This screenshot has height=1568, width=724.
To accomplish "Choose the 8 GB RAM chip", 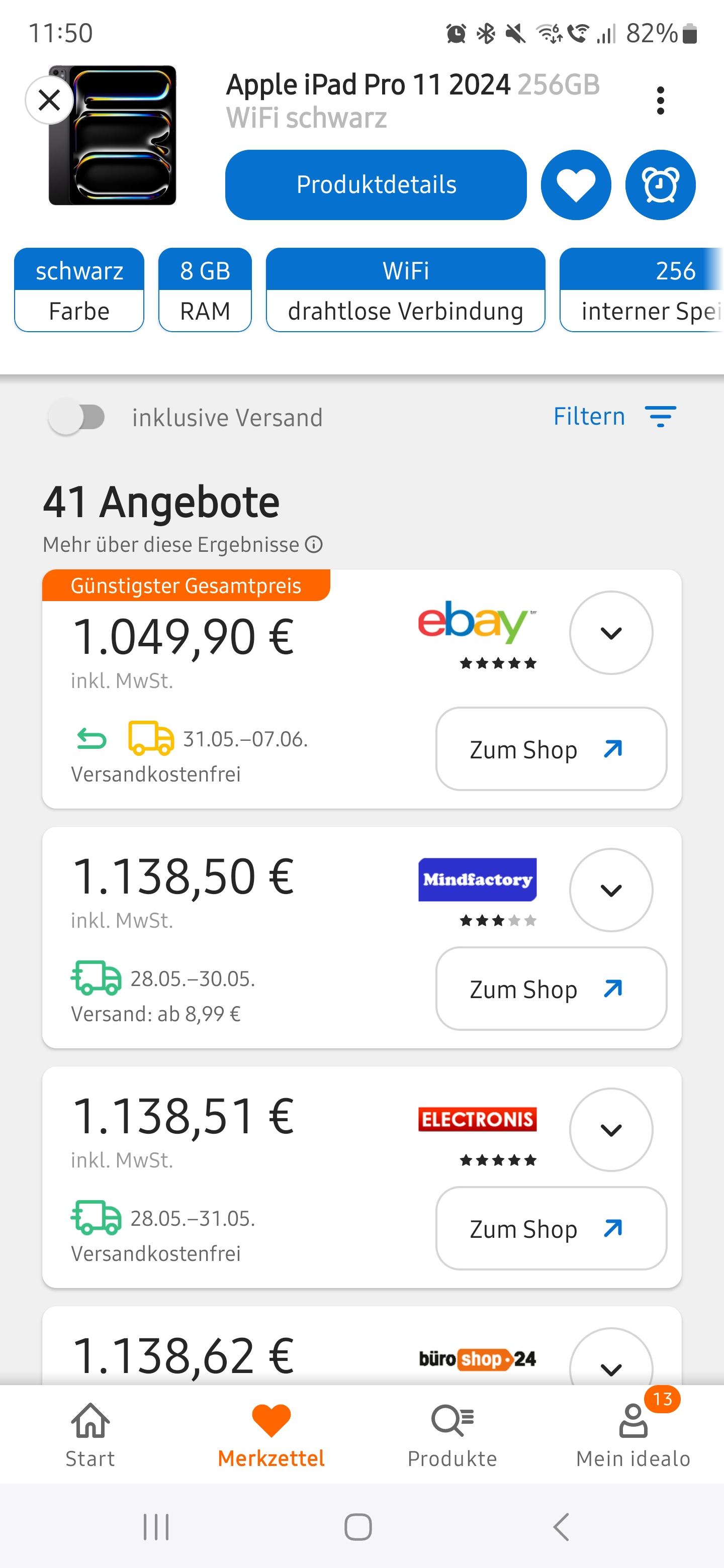I will pyautogui.click(x=205, y=290).
